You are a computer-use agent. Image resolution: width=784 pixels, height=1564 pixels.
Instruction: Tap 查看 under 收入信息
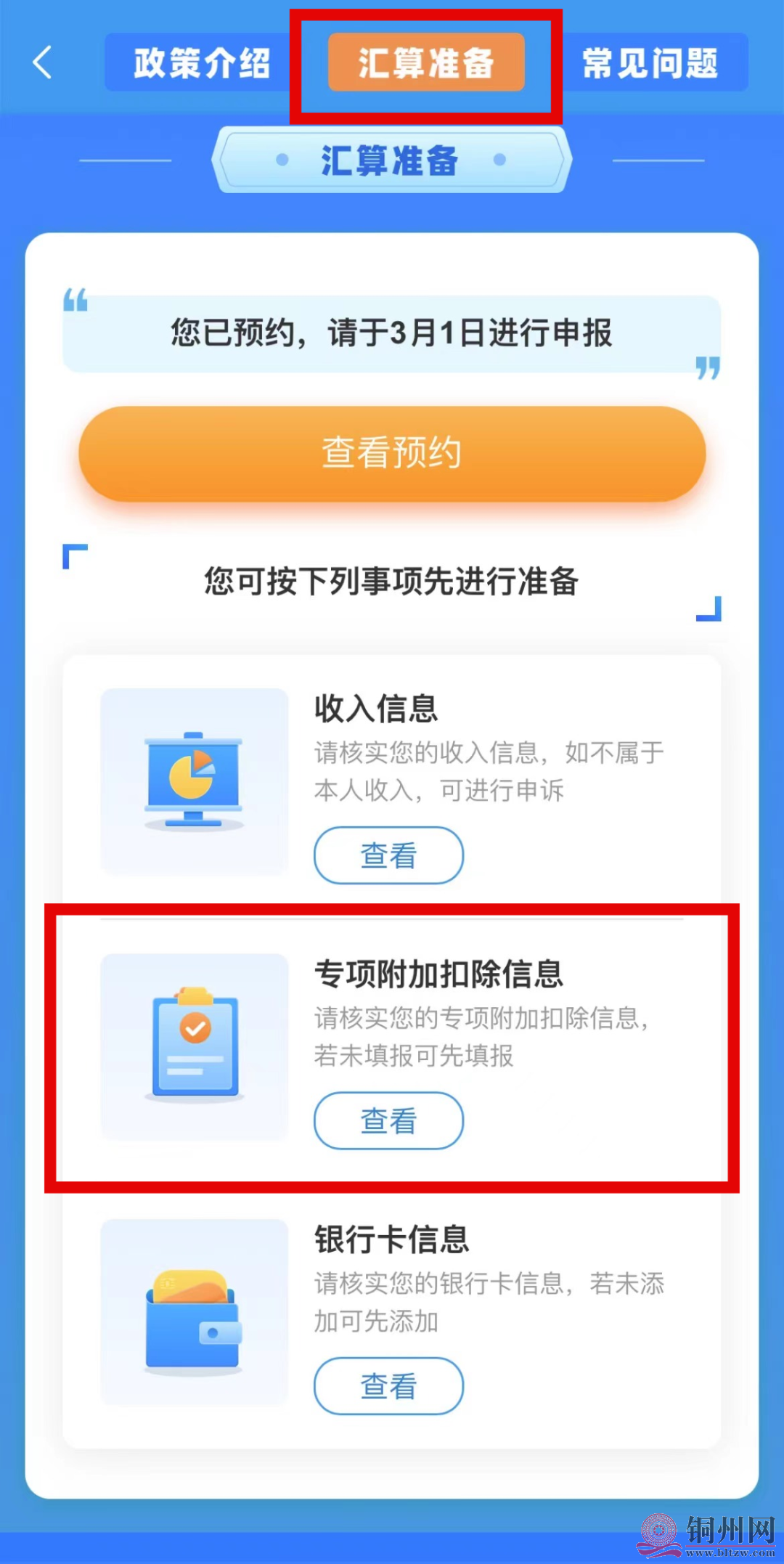point(388,855)
